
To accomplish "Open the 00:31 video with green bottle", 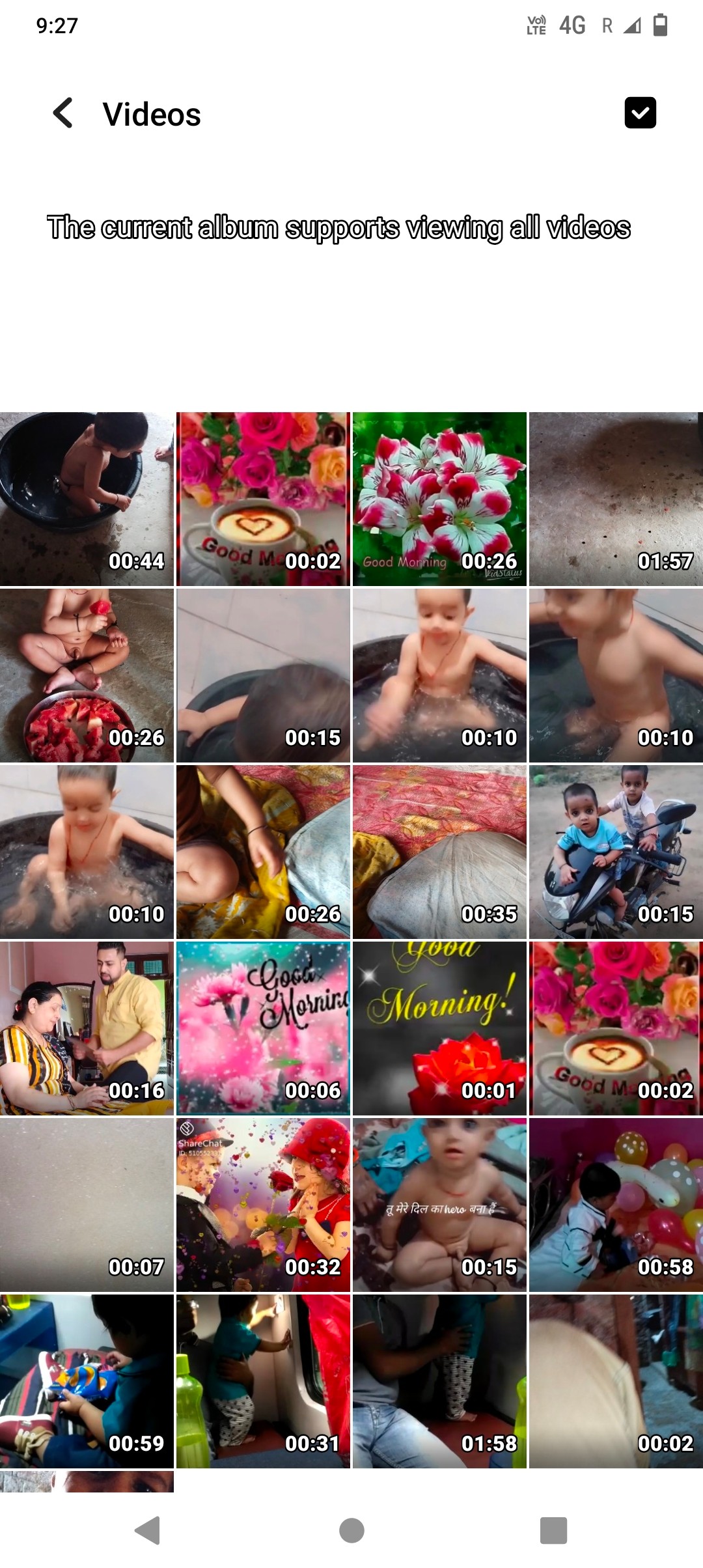I will tap(263, 1381).
